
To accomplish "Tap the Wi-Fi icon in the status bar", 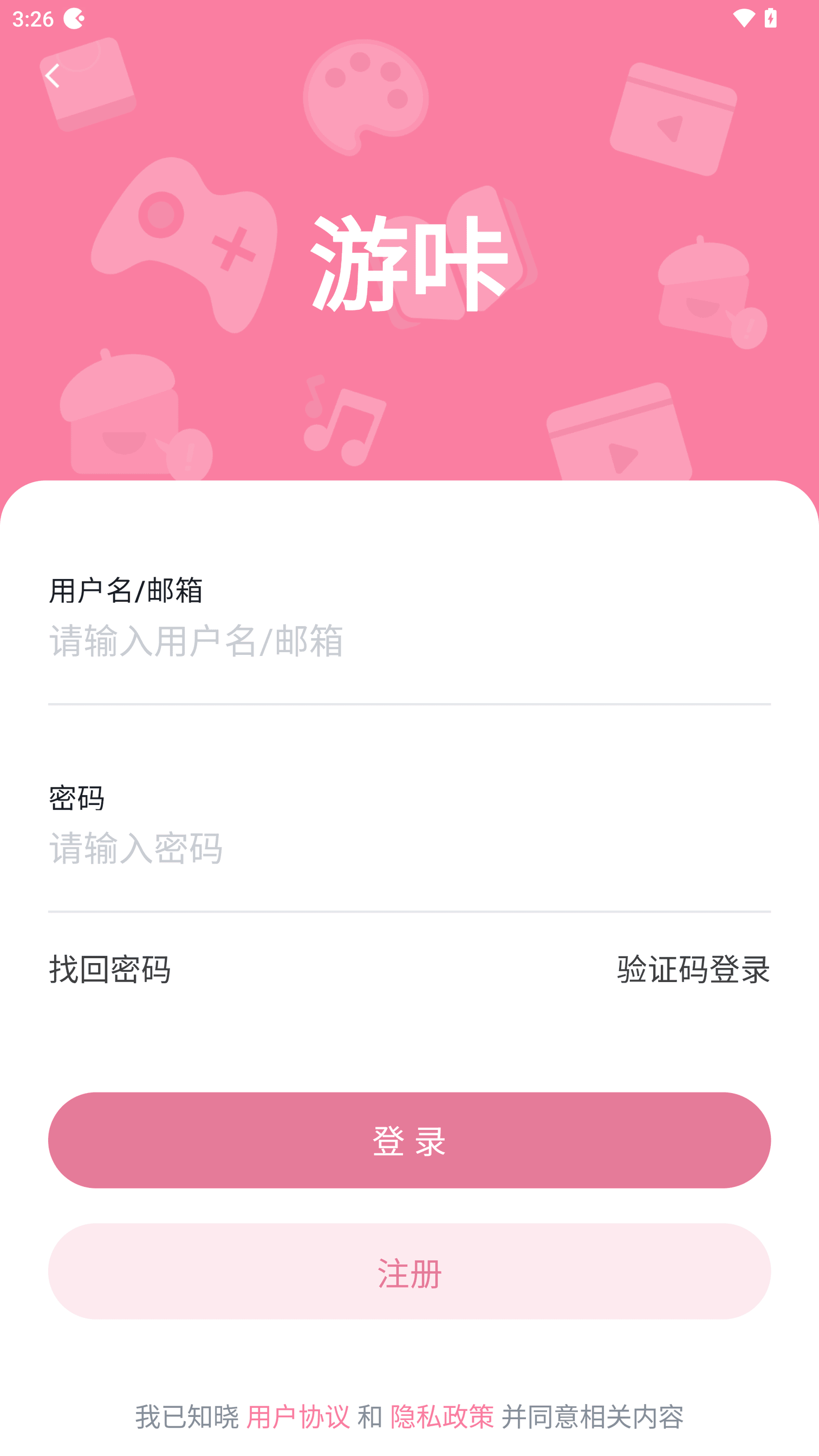I will point(744,17).
